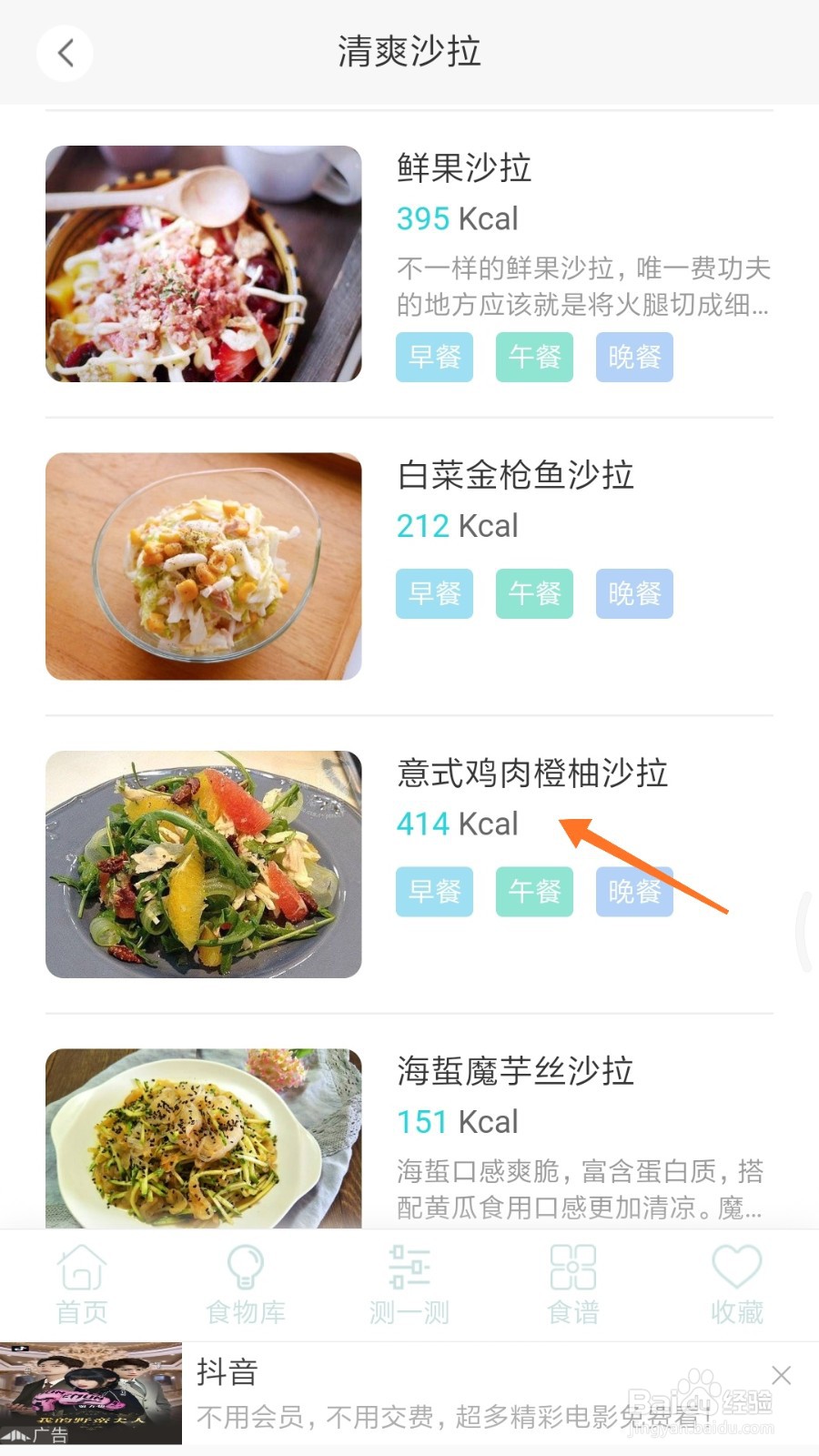Screen dimensions: 819x1456
Task: Select the 意式鸡肉橙柚沙拉 recipe title
Action: pos(532,774)
